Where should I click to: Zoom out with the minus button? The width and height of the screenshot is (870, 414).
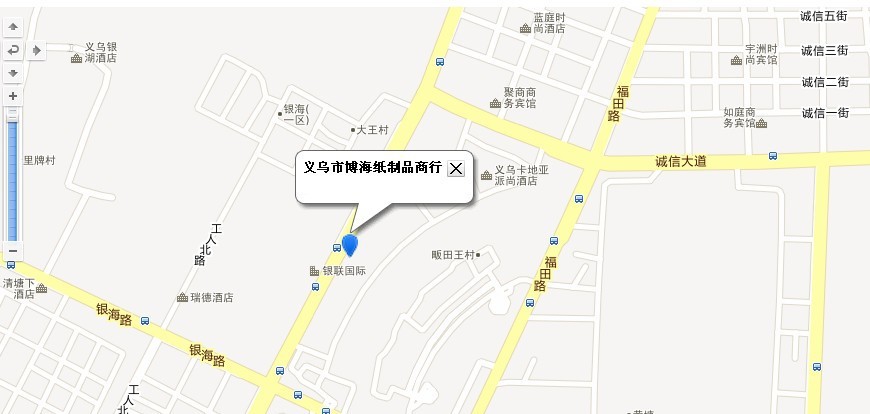pos(13,249)
